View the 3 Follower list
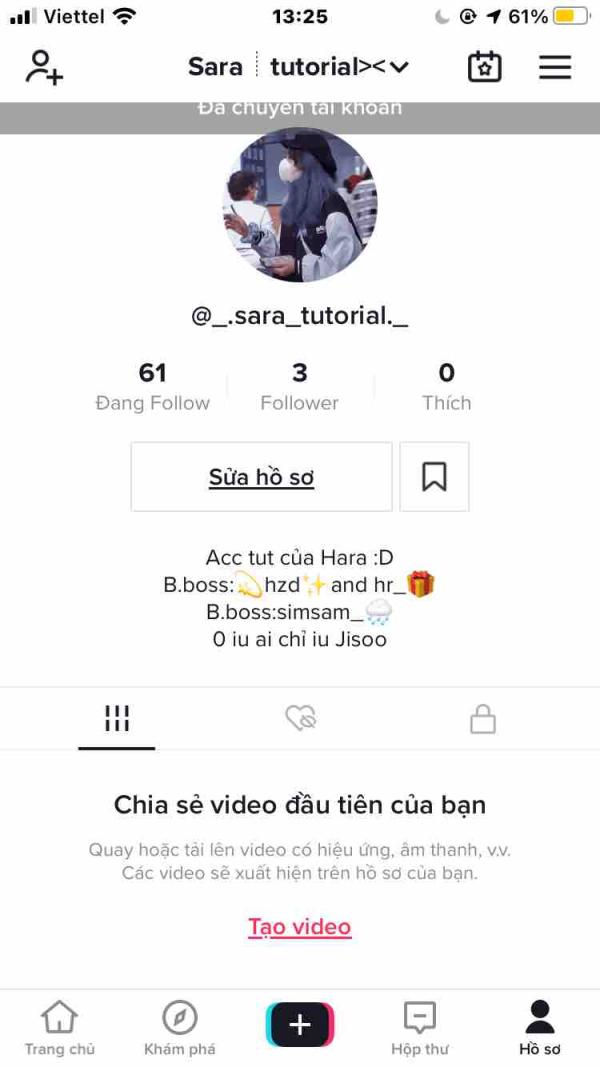Image resolution: width=600 pixels, height=1067 pixels. tap(299, 387)
